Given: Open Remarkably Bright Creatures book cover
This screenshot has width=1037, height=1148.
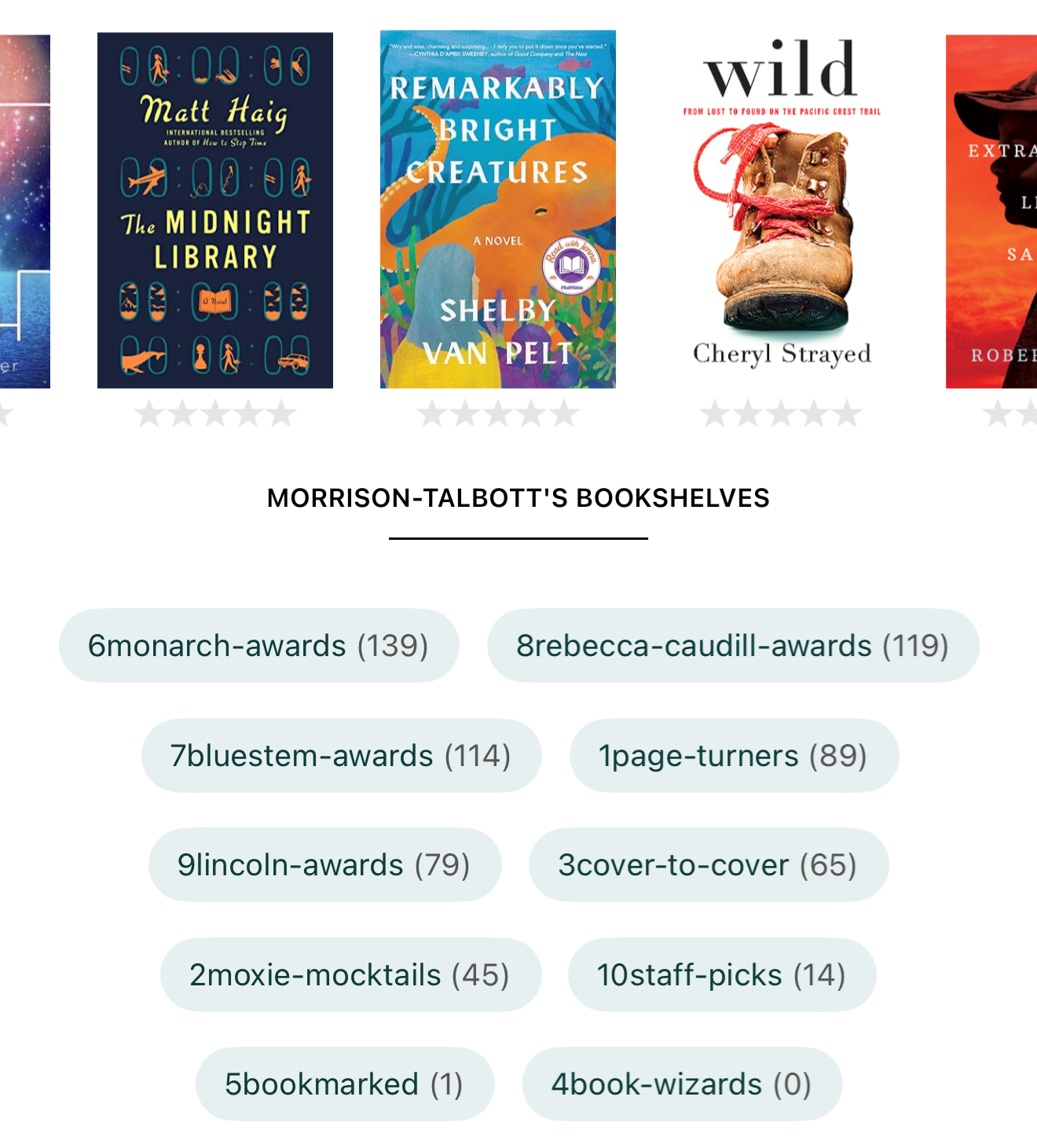Looking at the screenshot, I should coord(497,210).
